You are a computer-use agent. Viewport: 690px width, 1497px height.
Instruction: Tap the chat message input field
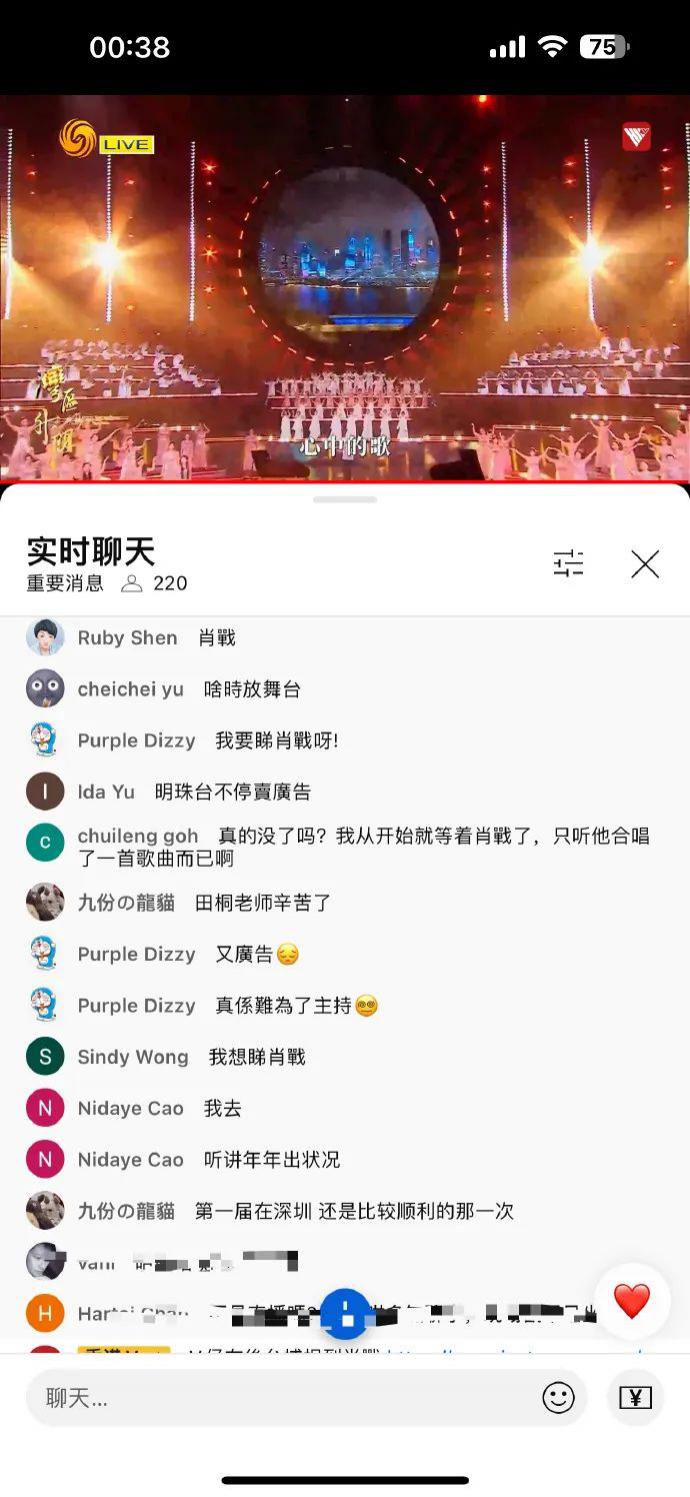coord(280,1398)
